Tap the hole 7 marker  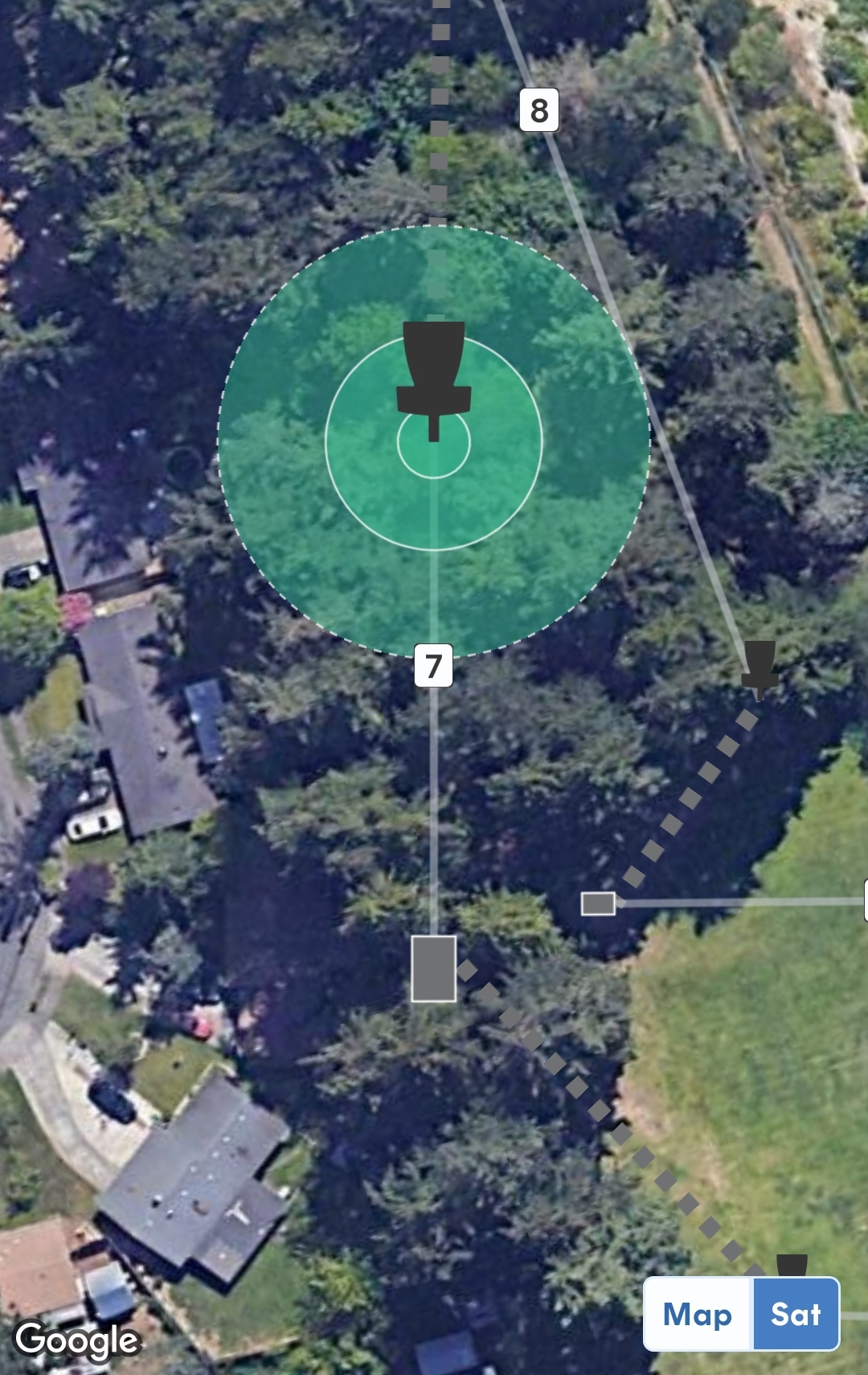[x=433, y=666]
